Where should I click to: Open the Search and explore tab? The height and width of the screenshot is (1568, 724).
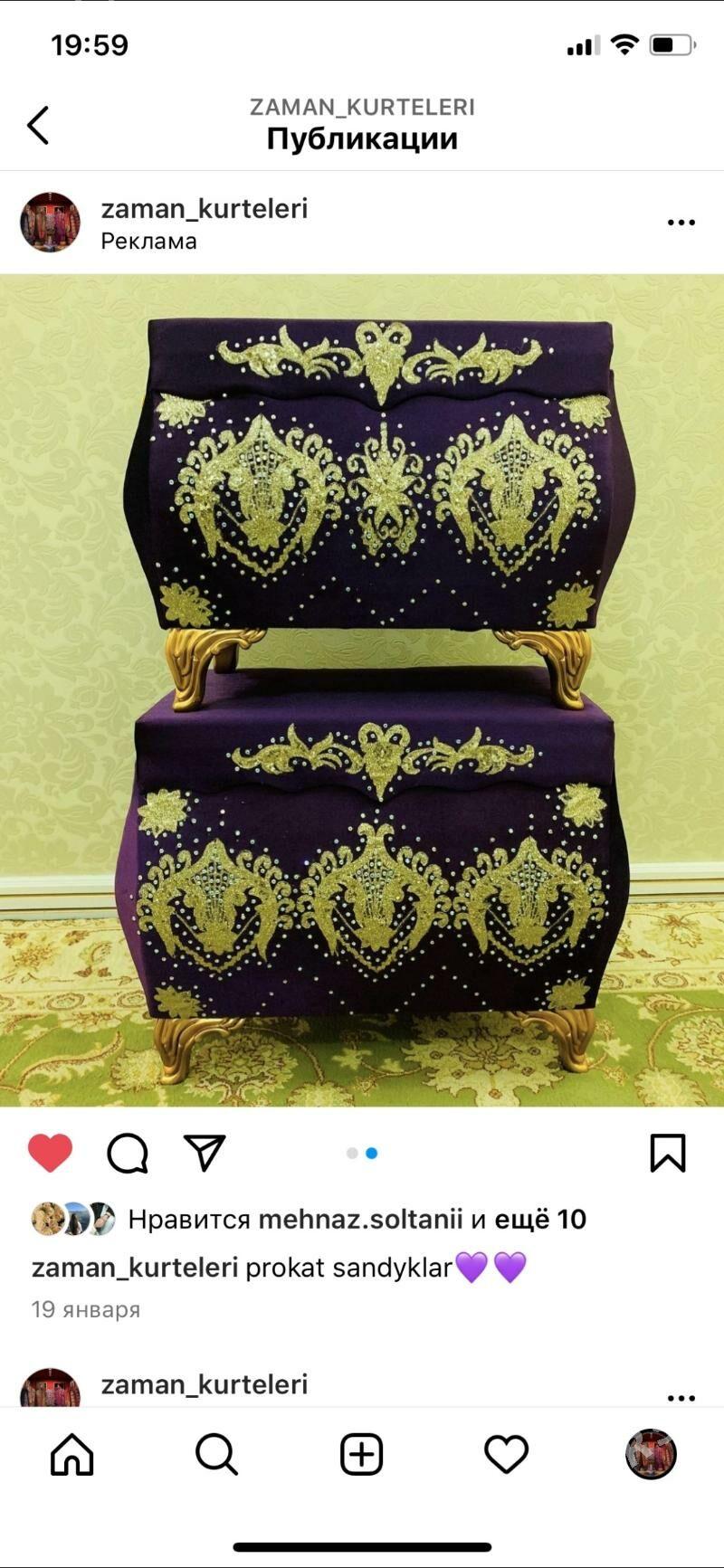[217, 1455]
